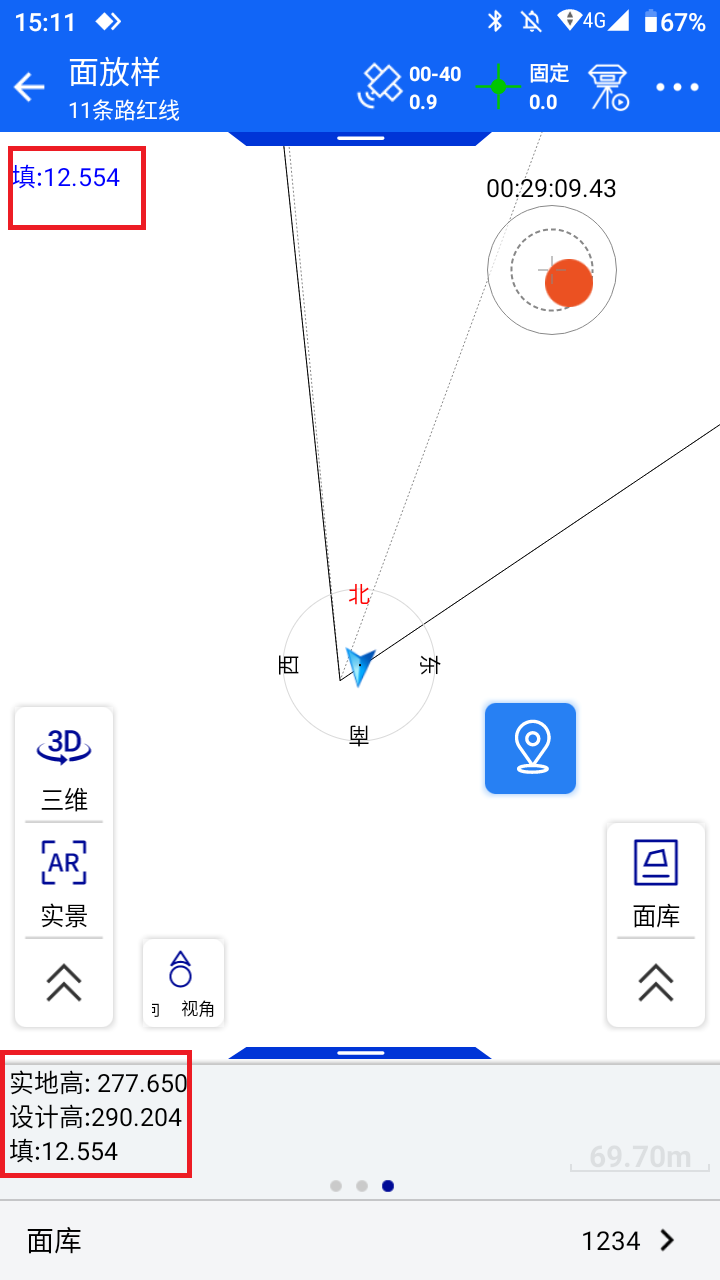Switch to 三维 3D view
Screen dimensions: 720x1280
64,765
